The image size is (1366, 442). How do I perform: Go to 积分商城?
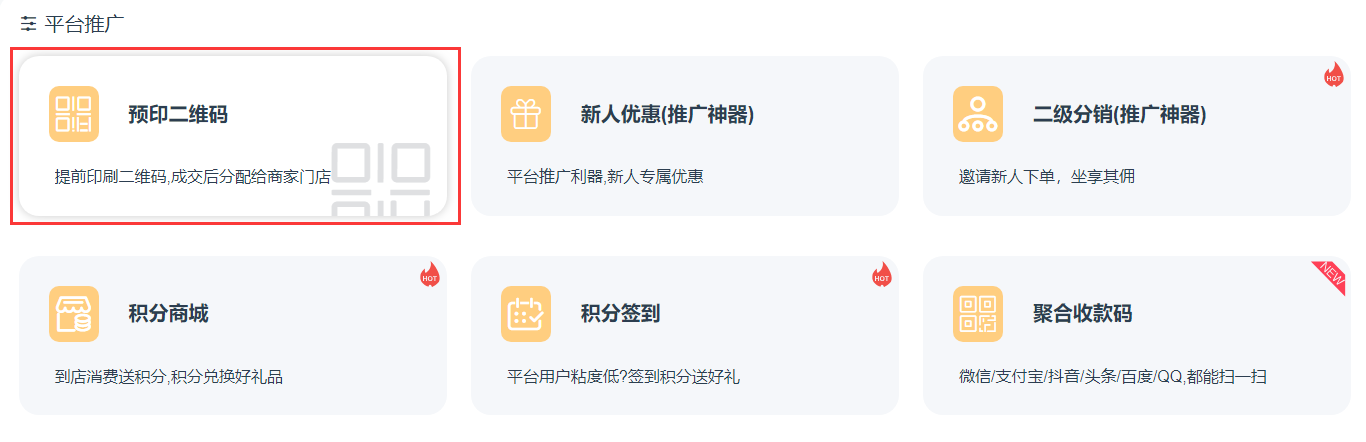[232, 335]
